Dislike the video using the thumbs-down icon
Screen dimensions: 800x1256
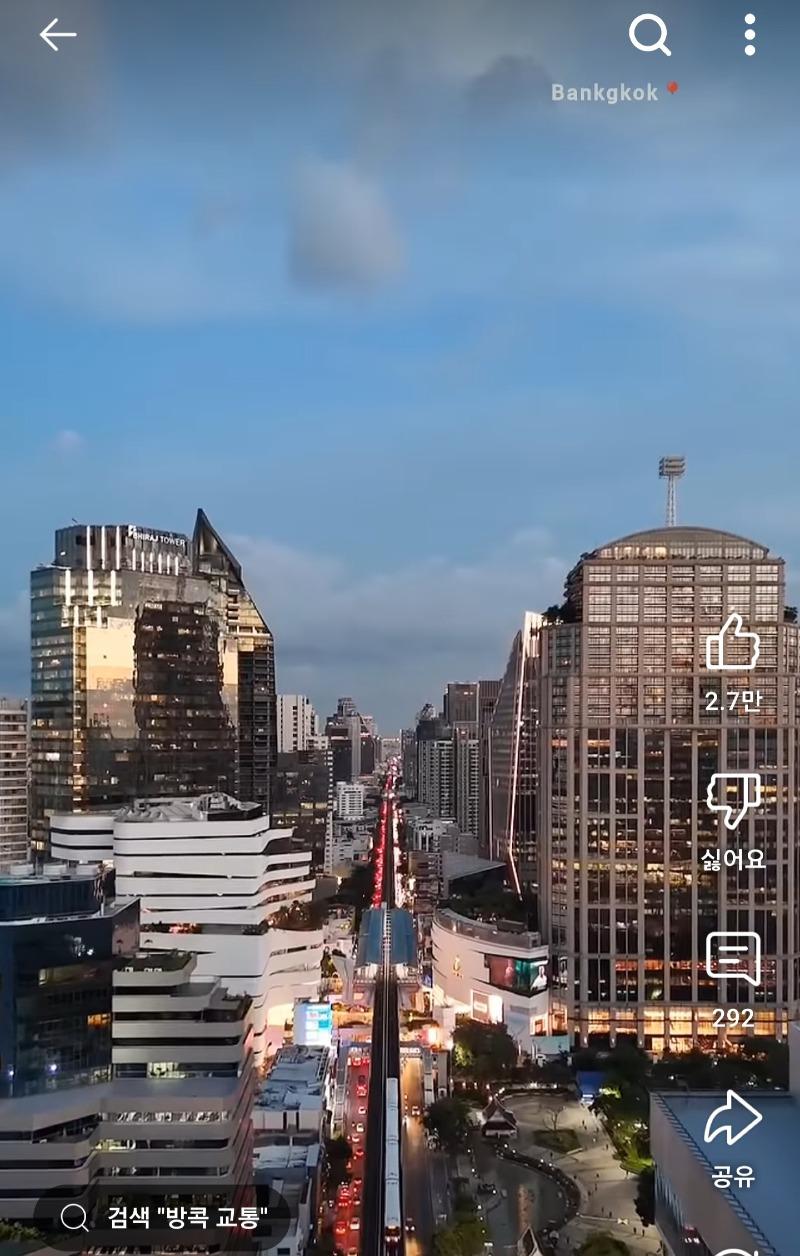tap(735, 800)
